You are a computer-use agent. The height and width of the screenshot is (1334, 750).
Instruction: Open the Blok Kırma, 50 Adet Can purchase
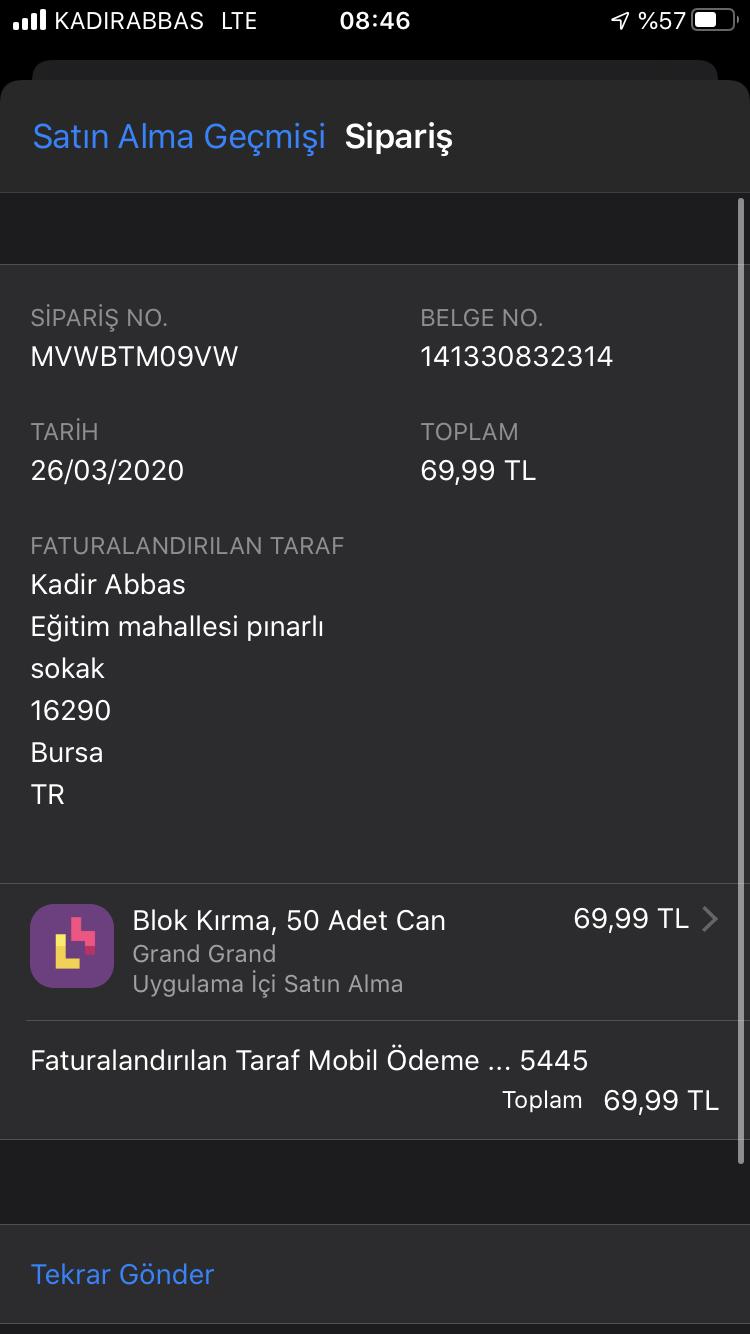tap(375, 952)
